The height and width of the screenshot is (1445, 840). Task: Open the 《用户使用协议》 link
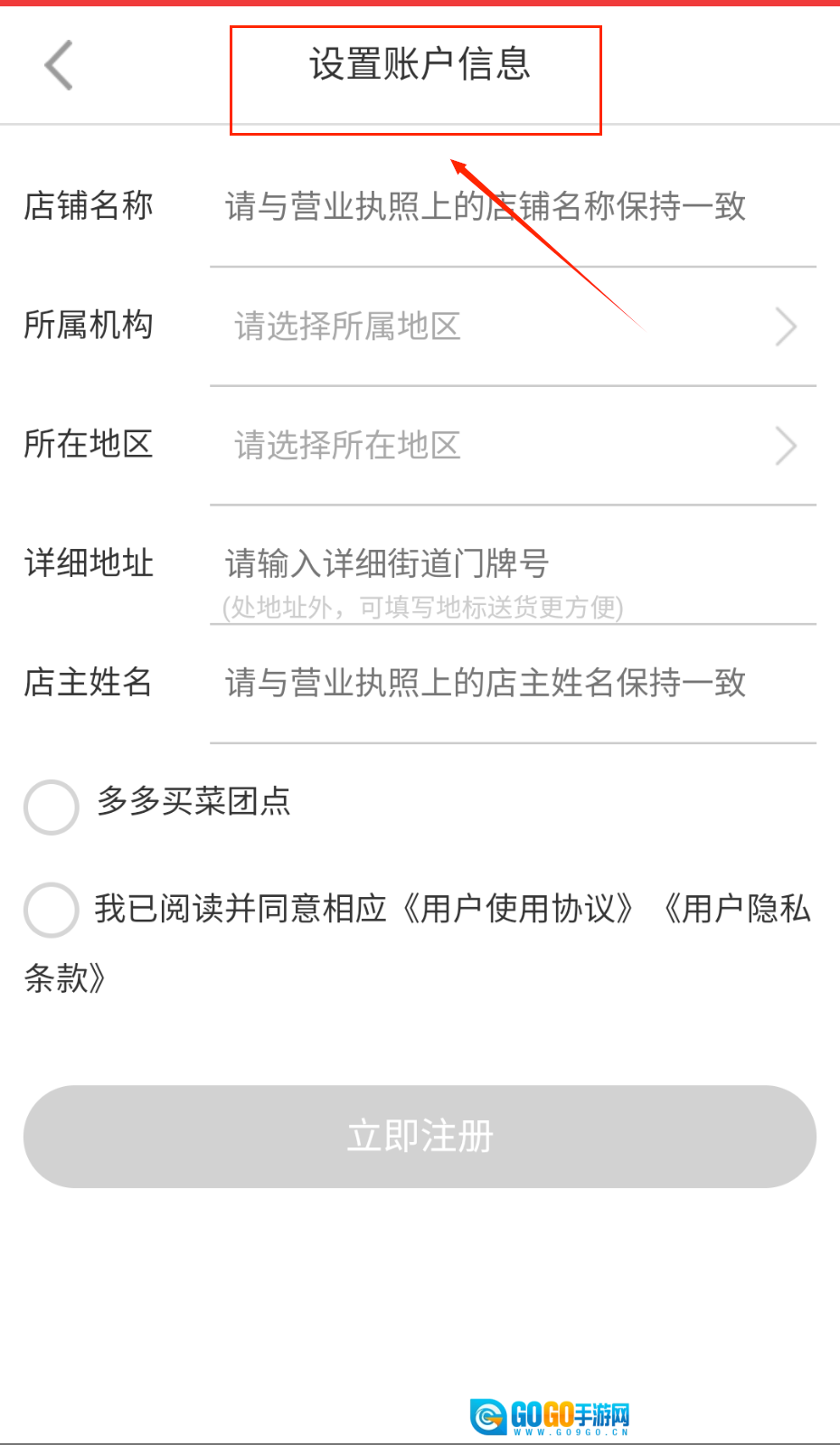pos(517,909)
